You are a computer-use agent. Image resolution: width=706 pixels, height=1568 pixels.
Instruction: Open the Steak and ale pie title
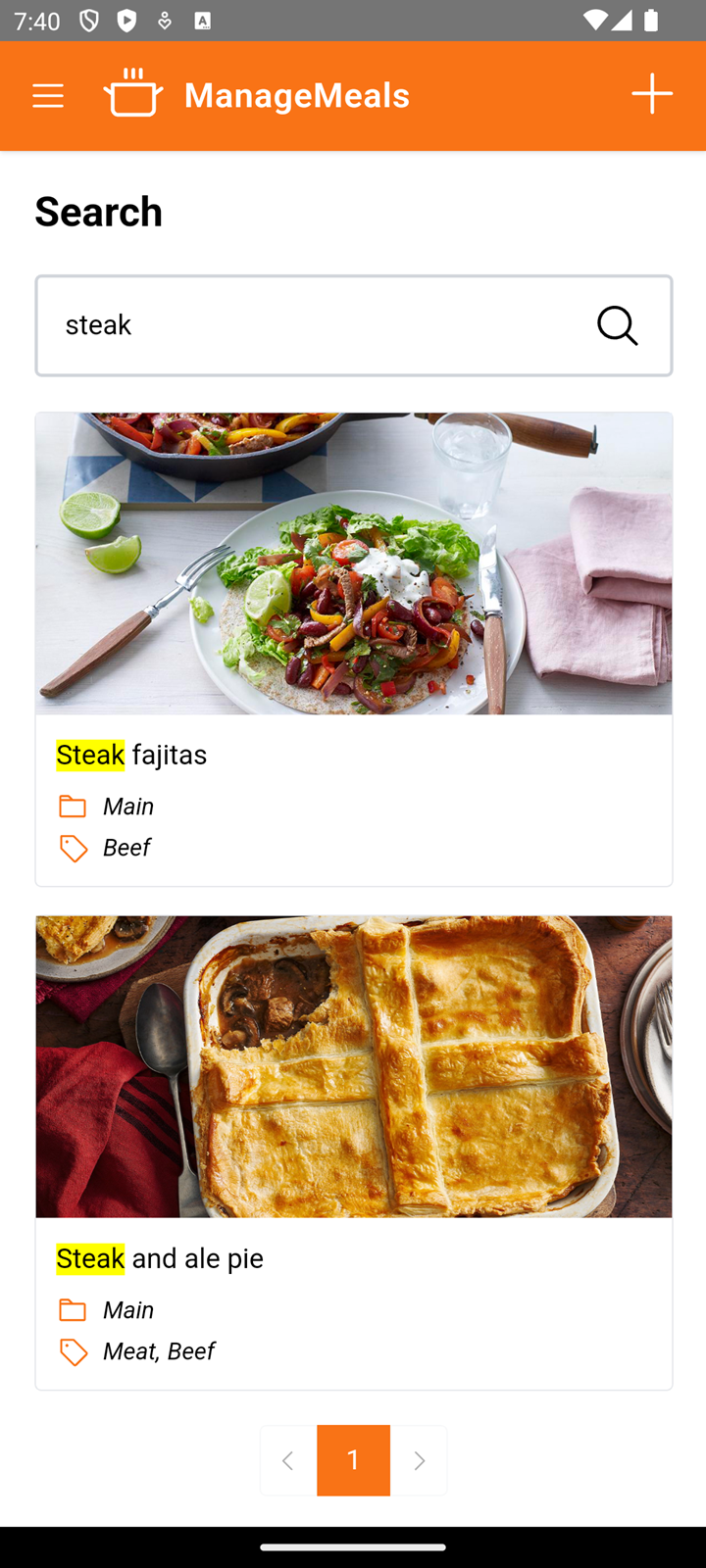pyautogui.click(x=160, y=1258)
